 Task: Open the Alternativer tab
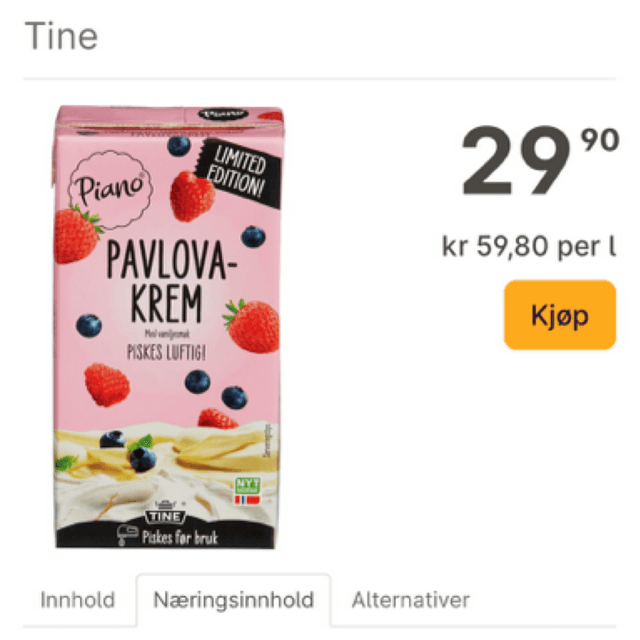[x=410, y=600]
